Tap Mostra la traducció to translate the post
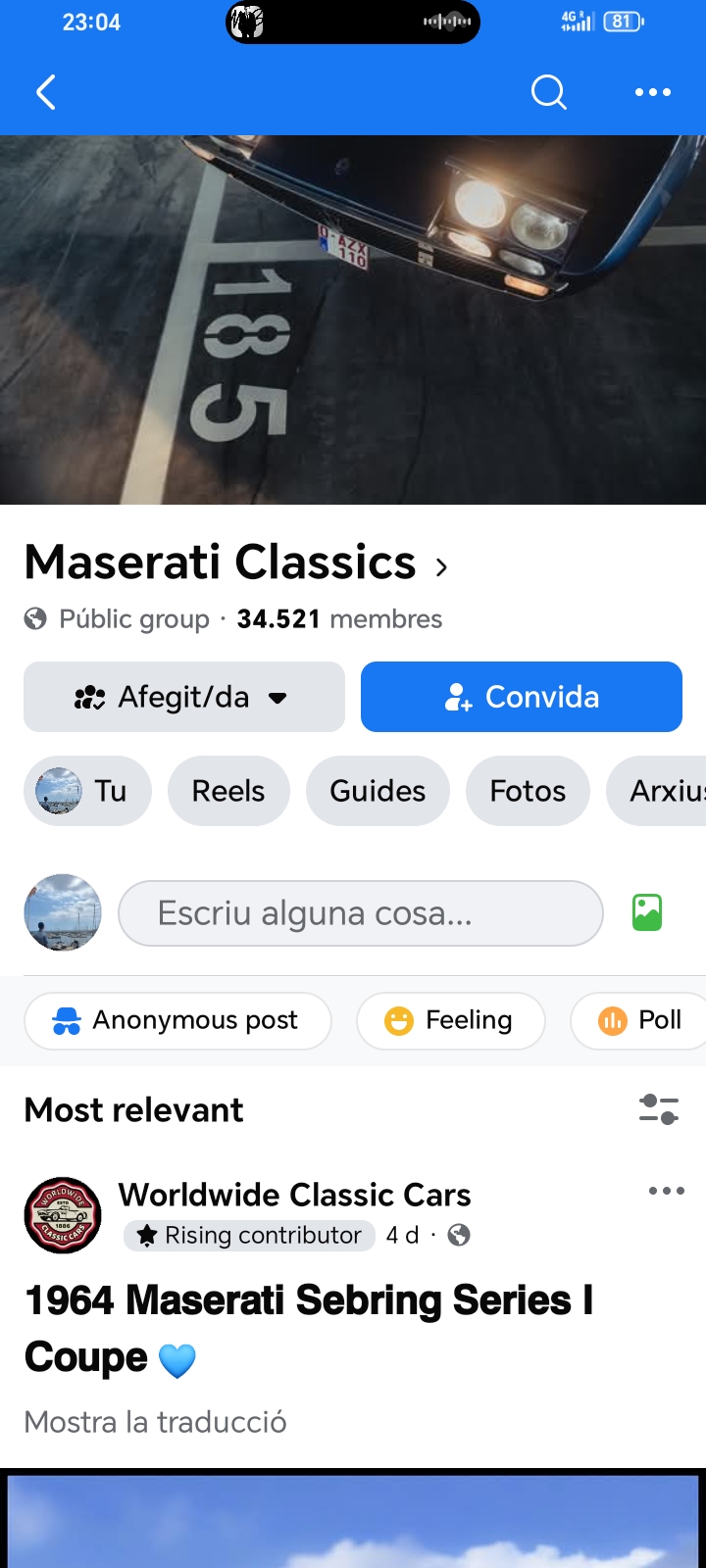Screen dimensions: 706x1568 pyautogui.click(x=155, y=1422)
